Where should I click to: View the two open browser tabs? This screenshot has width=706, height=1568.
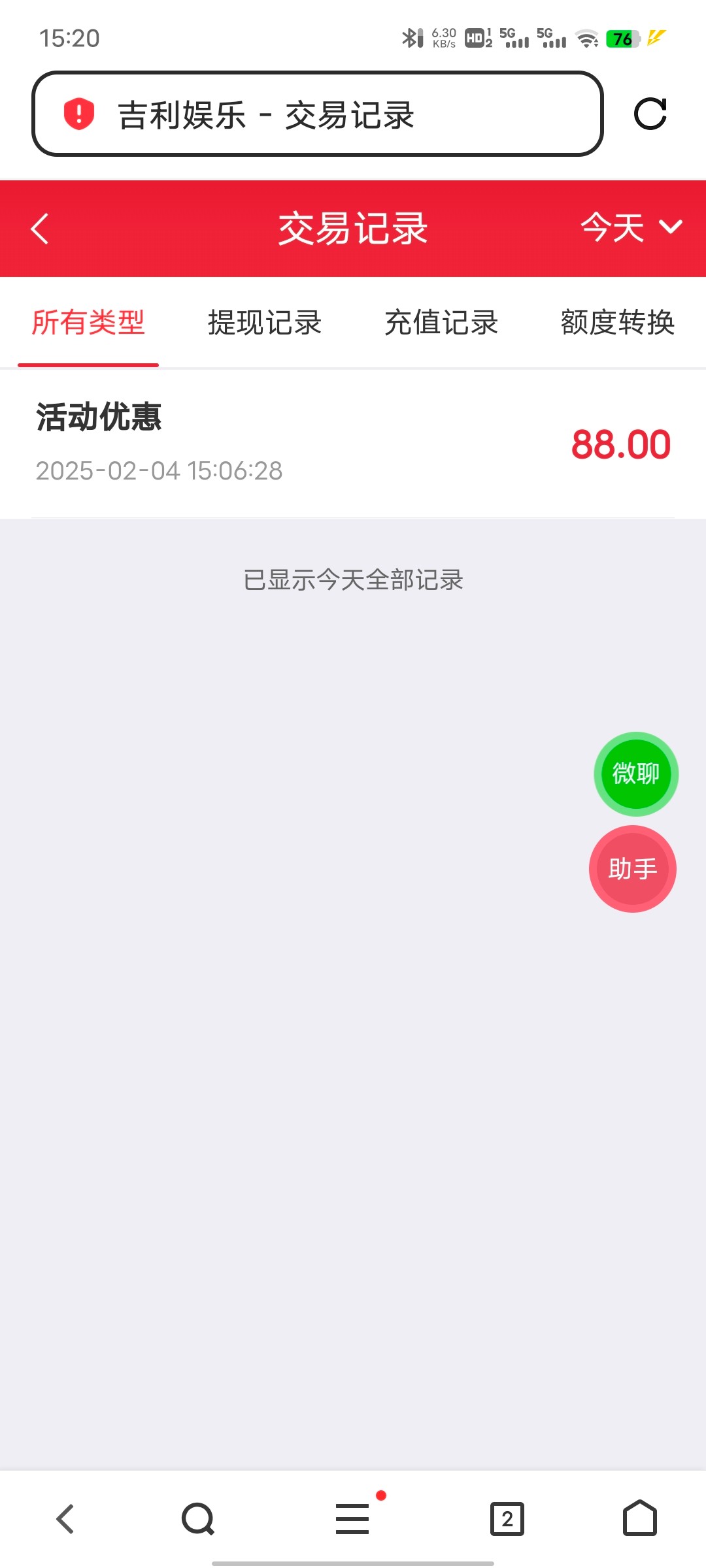(507, 1519)
